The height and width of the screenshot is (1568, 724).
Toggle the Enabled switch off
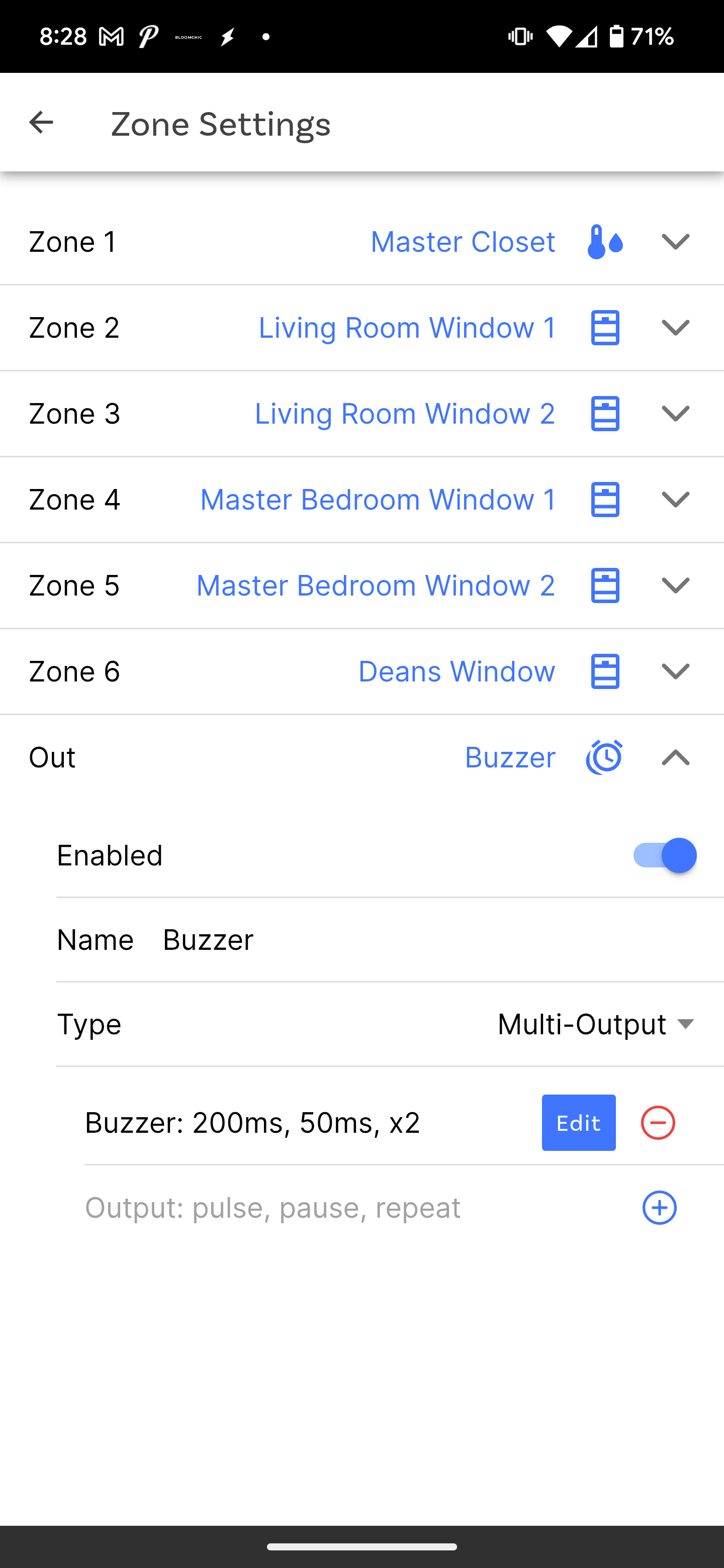(x=664, y=855)
